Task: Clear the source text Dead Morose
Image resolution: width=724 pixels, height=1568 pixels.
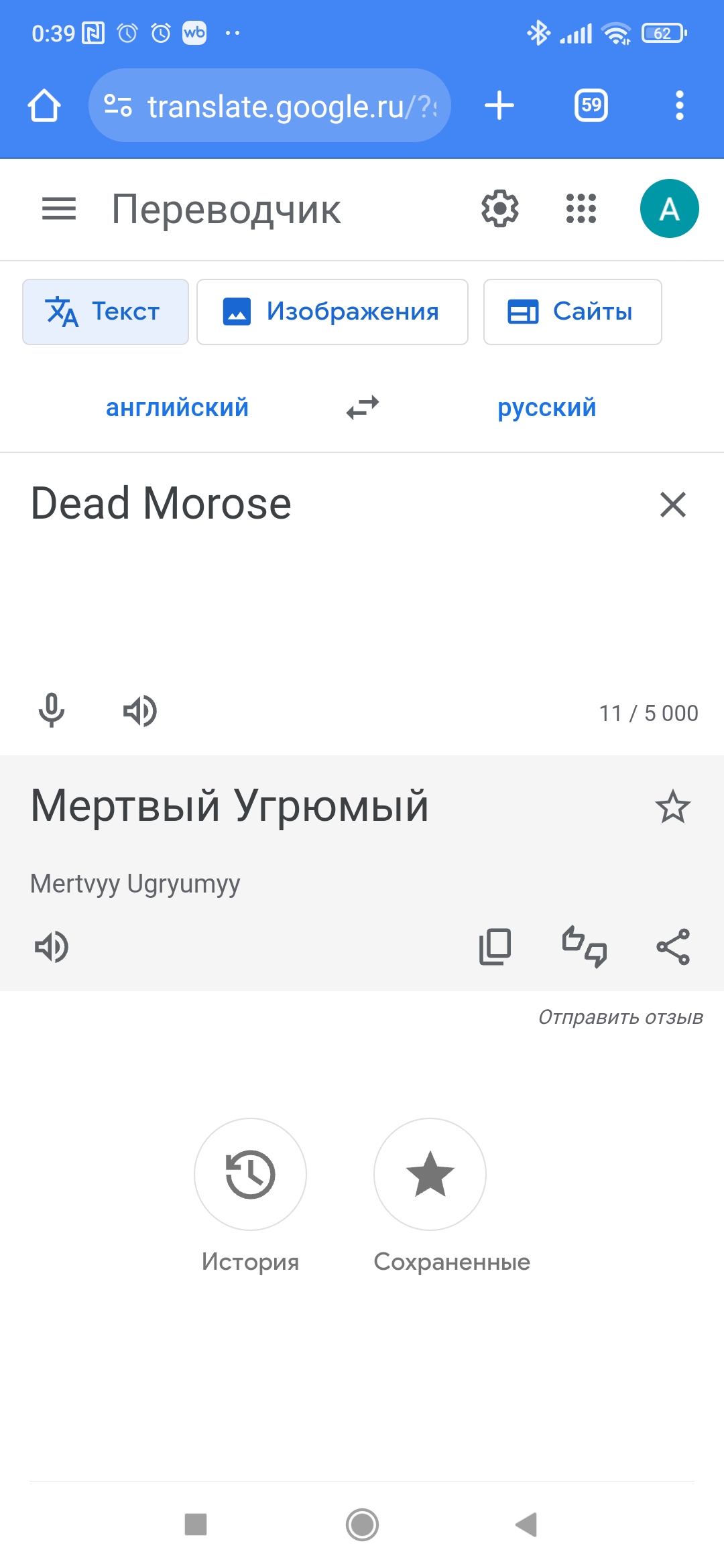Action: point(672,505)
